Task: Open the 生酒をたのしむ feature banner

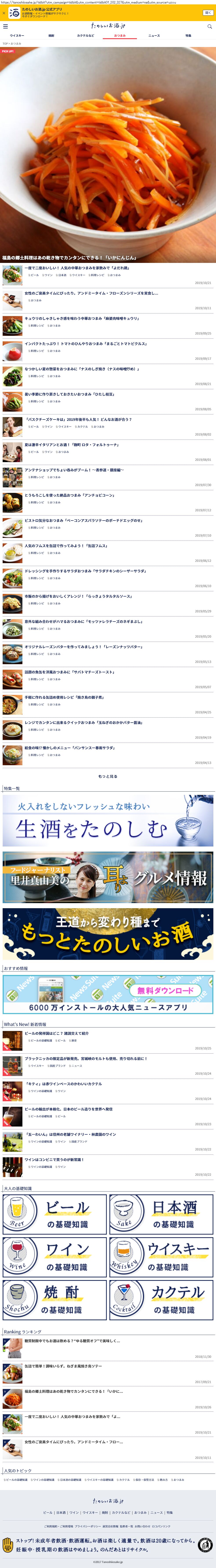Action: [108, 821]
